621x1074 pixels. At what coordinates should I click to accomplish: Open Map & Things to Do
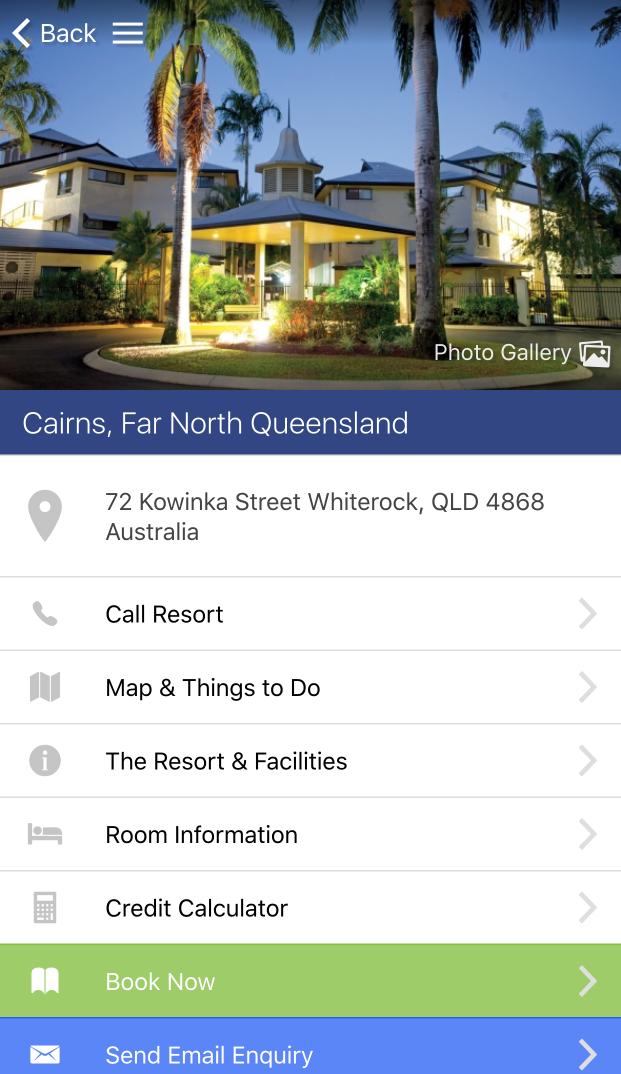pyautogui.click(x=310, y=688)
